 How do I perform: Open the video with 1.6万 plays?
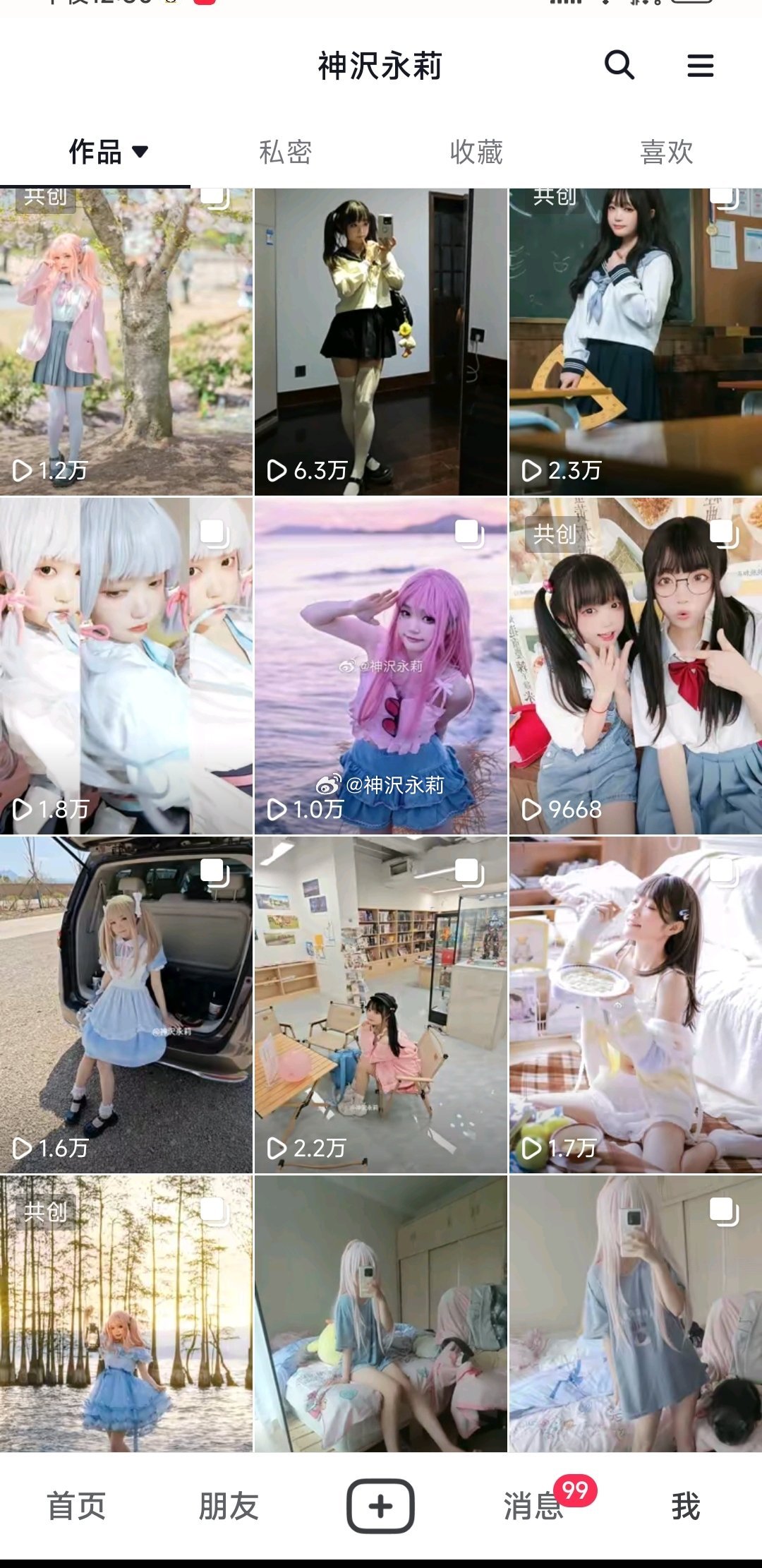coord(126,1005)
